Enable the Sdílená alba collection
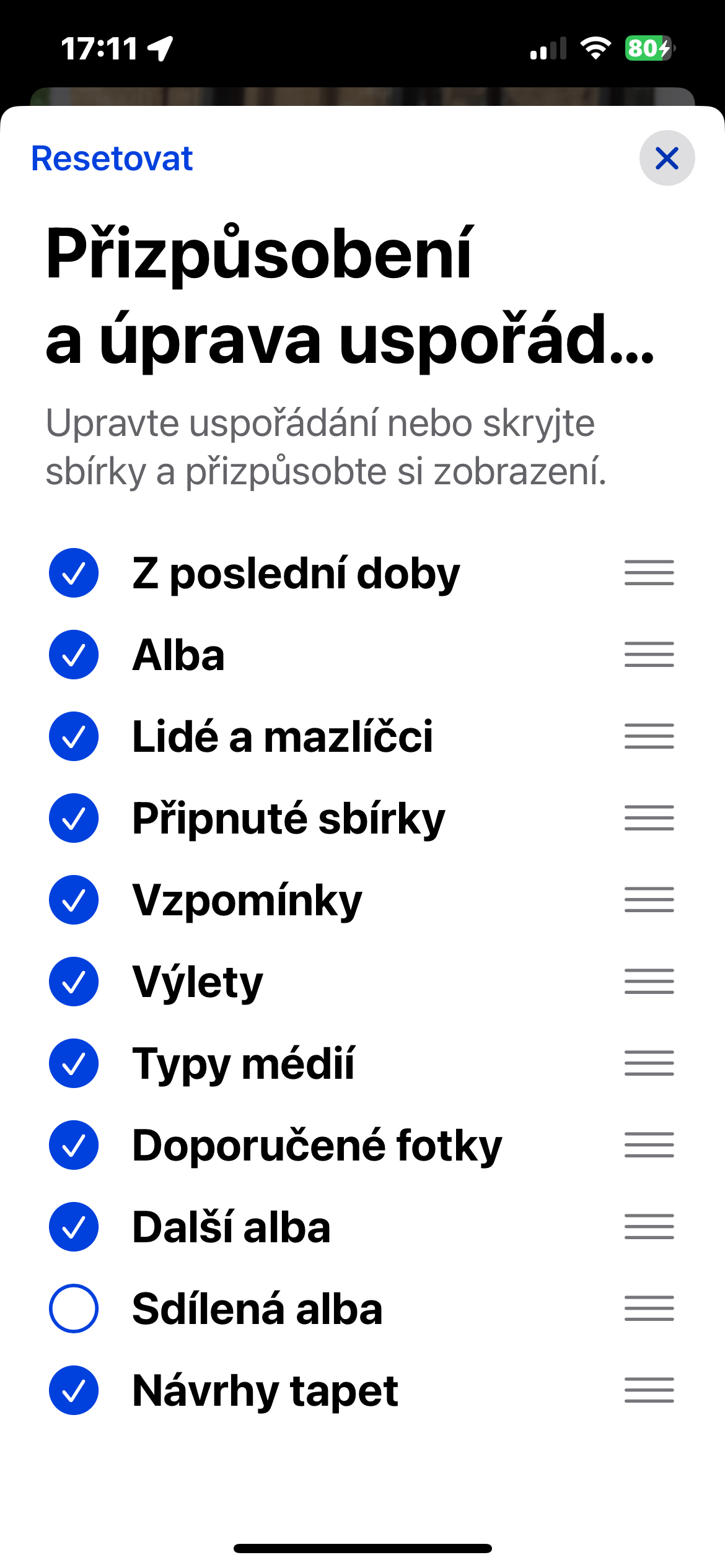The height and width of the screenshot is (1568, 725). point(74,1309)
